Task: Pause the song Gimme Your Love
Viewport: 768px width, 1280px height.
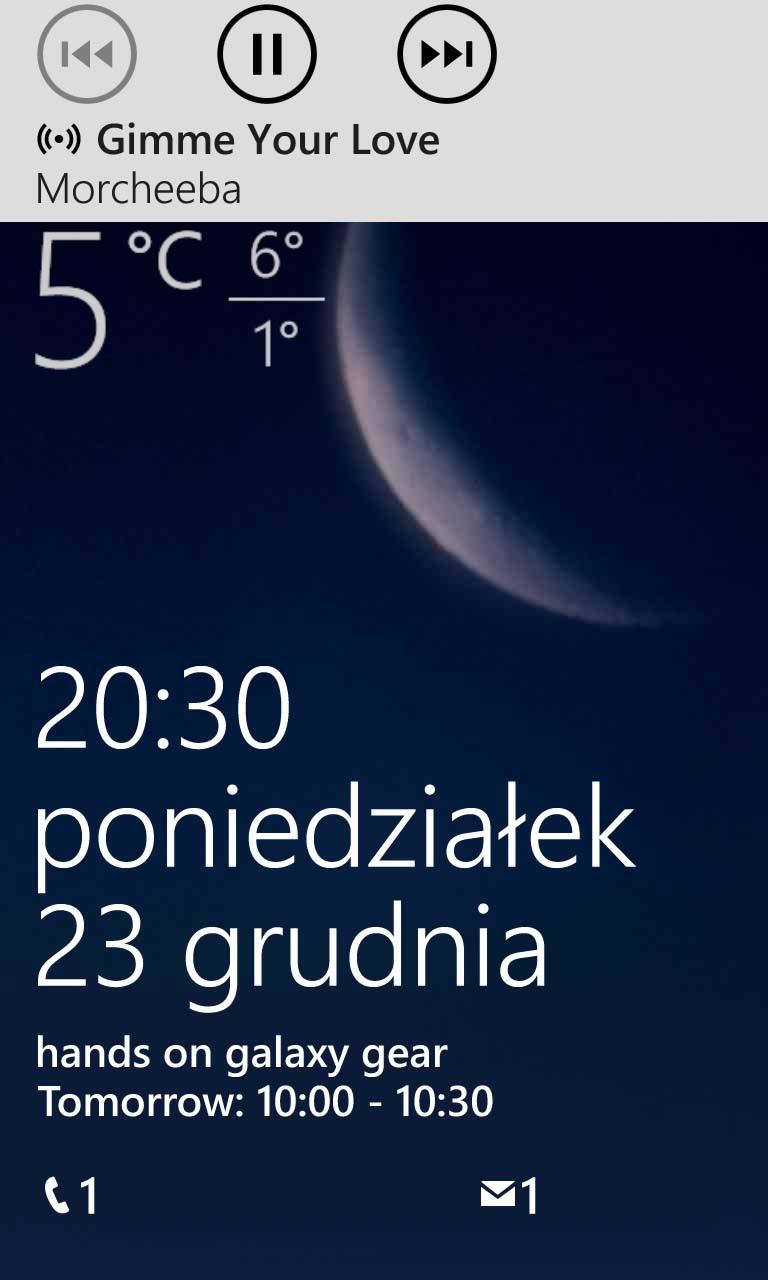Action: point(267,55)
